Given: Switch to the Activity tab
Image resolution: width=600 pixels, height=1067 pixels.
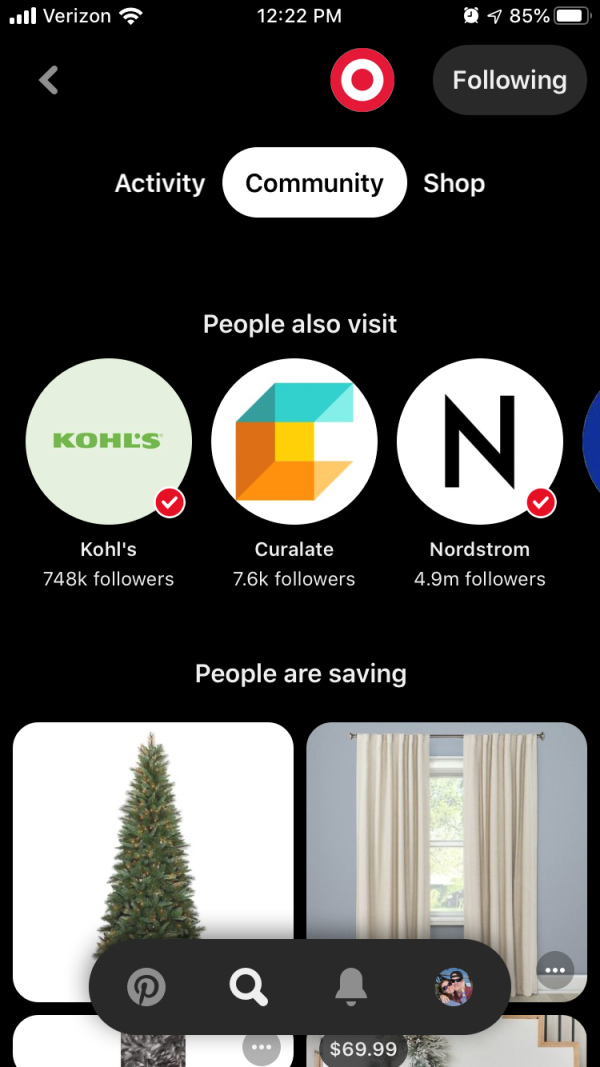Looking at the screenshot, I should click(x=160, y=183).
